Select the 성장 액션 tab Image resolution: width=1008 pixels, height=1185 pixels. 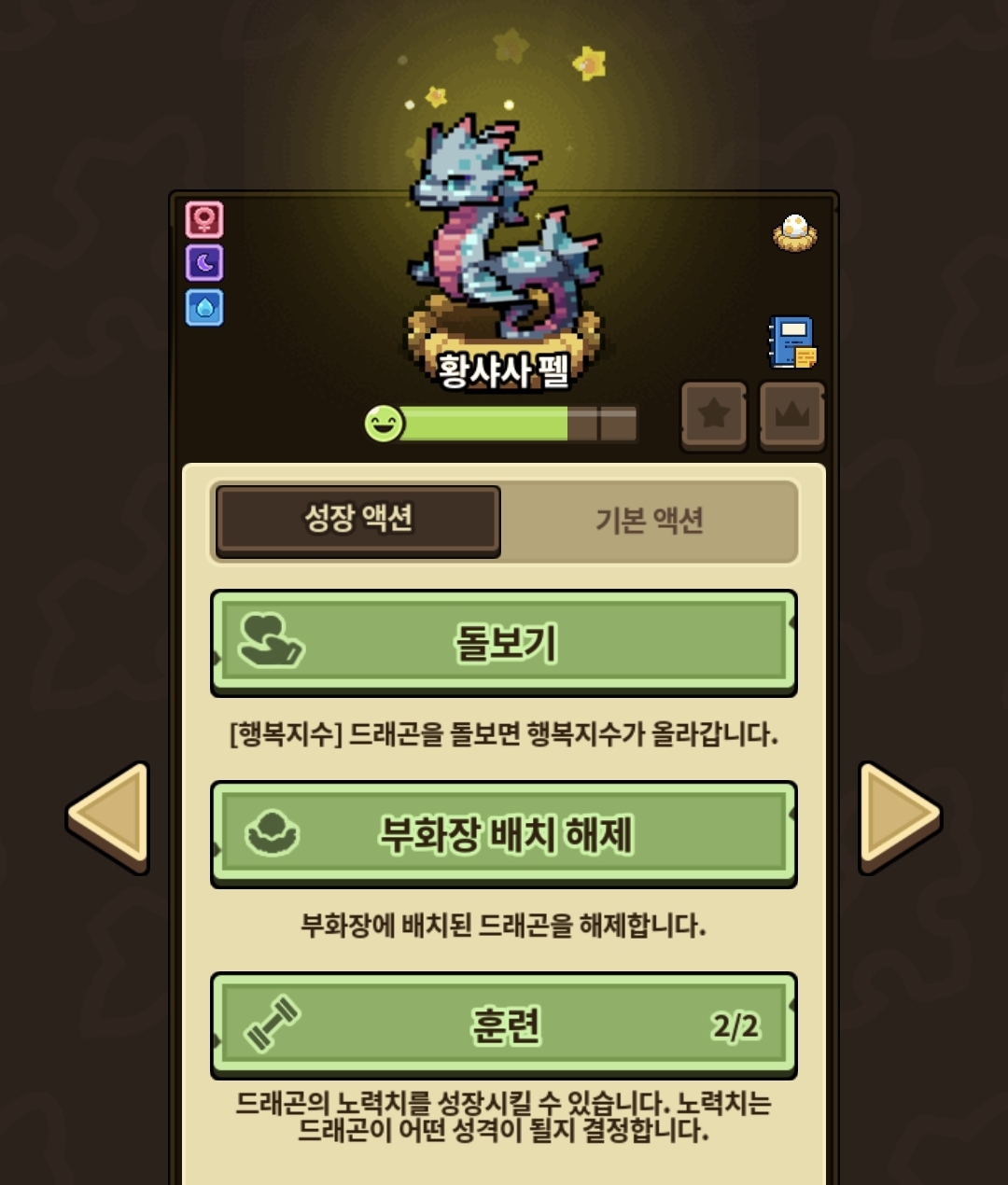click(358, 520)
